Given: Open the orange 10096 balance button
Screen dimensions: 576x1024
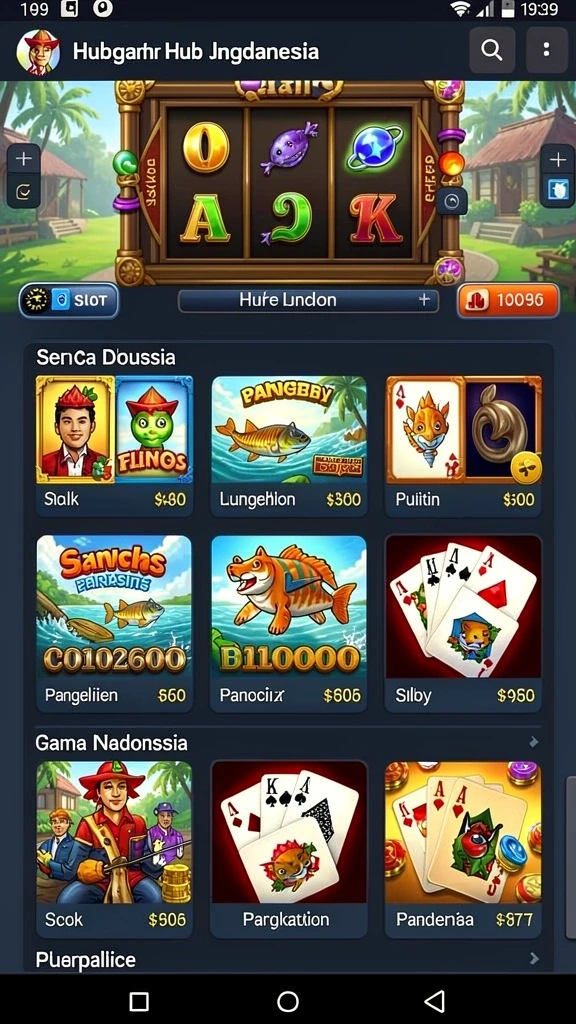Looking at the screenshot, I should tap(508, 300).
